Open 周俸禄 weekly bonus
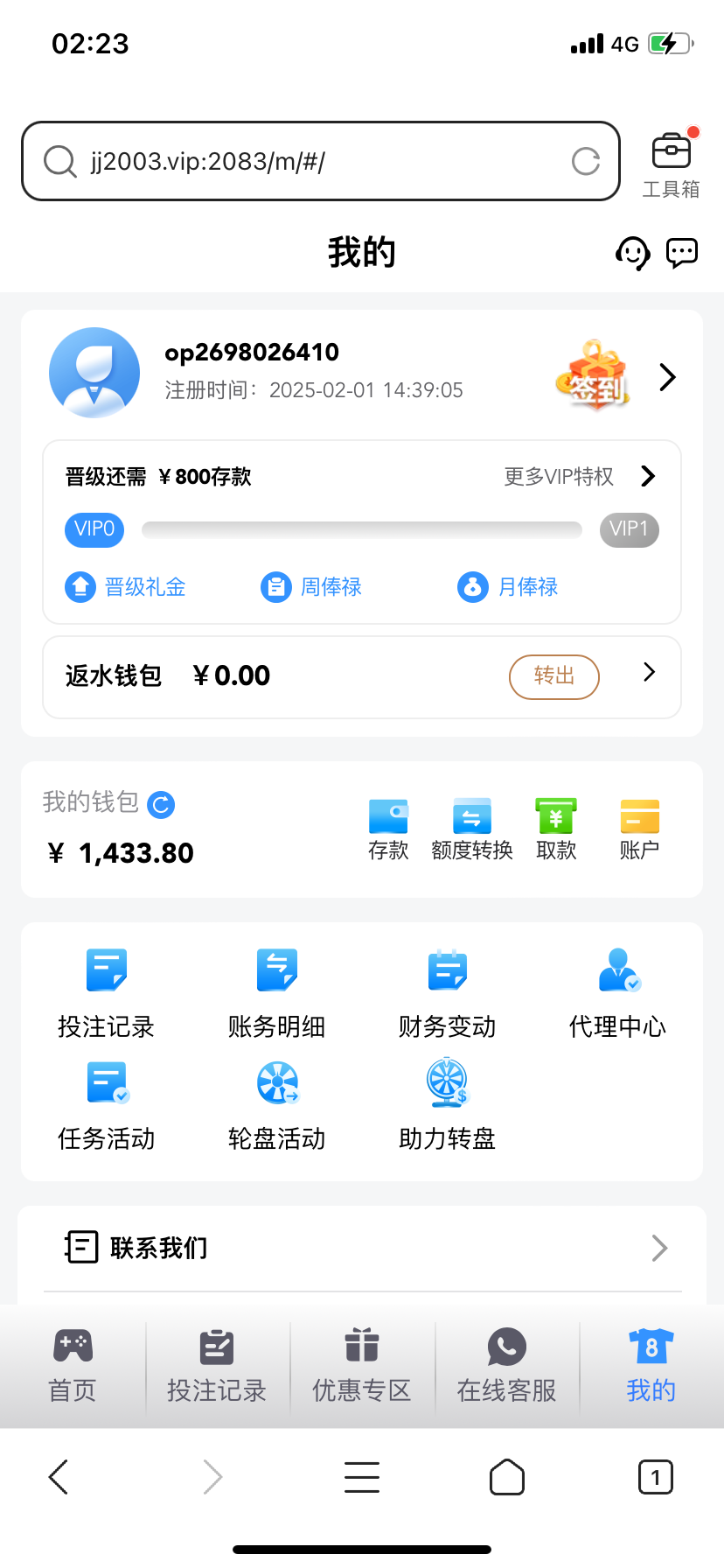Image resolution: width=724 pixels, height=1568 pixels. coord(312,586)
